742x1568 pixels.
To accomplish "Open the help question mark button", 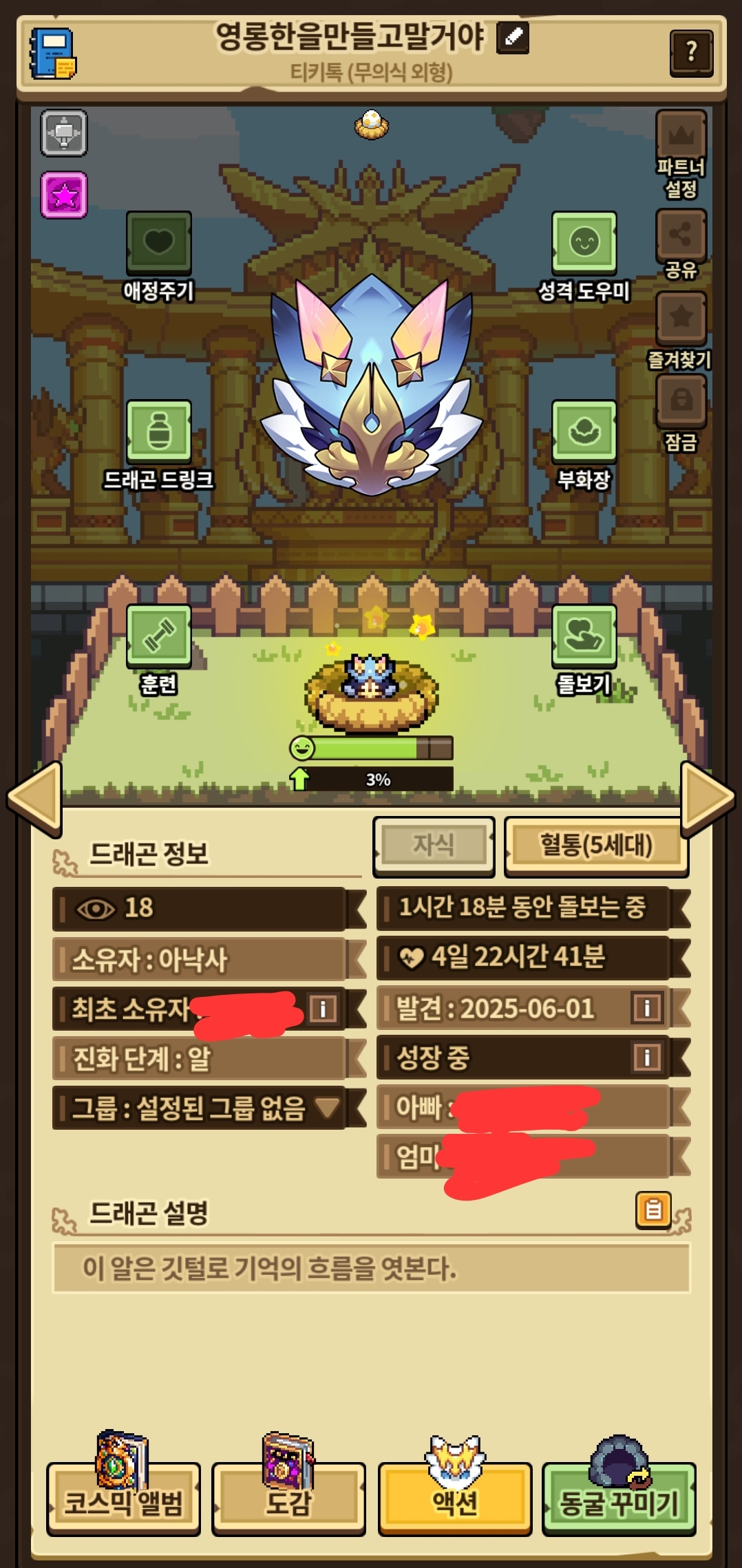I will click(691, 53).
